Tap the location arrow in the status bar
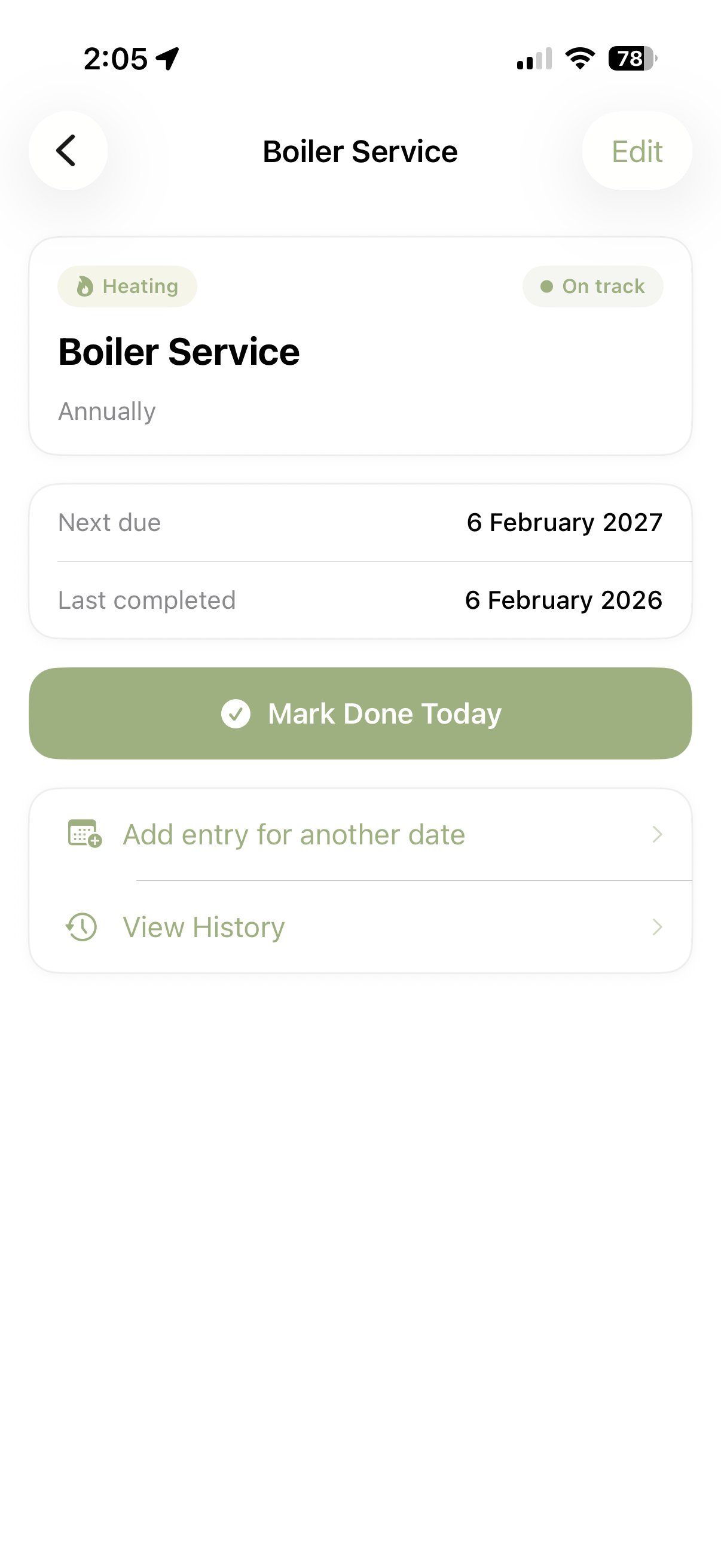721x1568 pixels. tap(169, 57)
